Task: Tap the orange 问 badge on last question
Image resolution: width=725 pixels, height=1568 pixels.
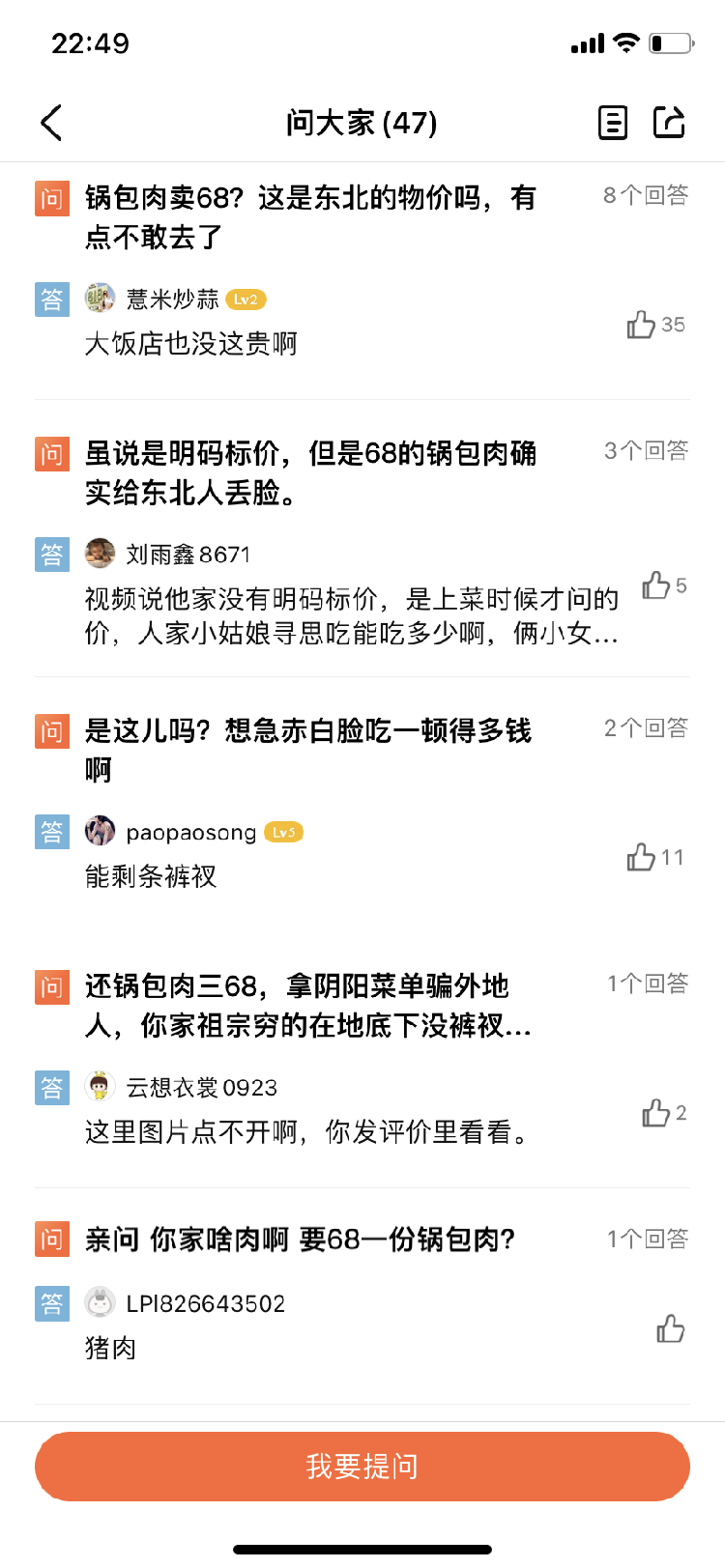Action: click(x=51, y=1239)
